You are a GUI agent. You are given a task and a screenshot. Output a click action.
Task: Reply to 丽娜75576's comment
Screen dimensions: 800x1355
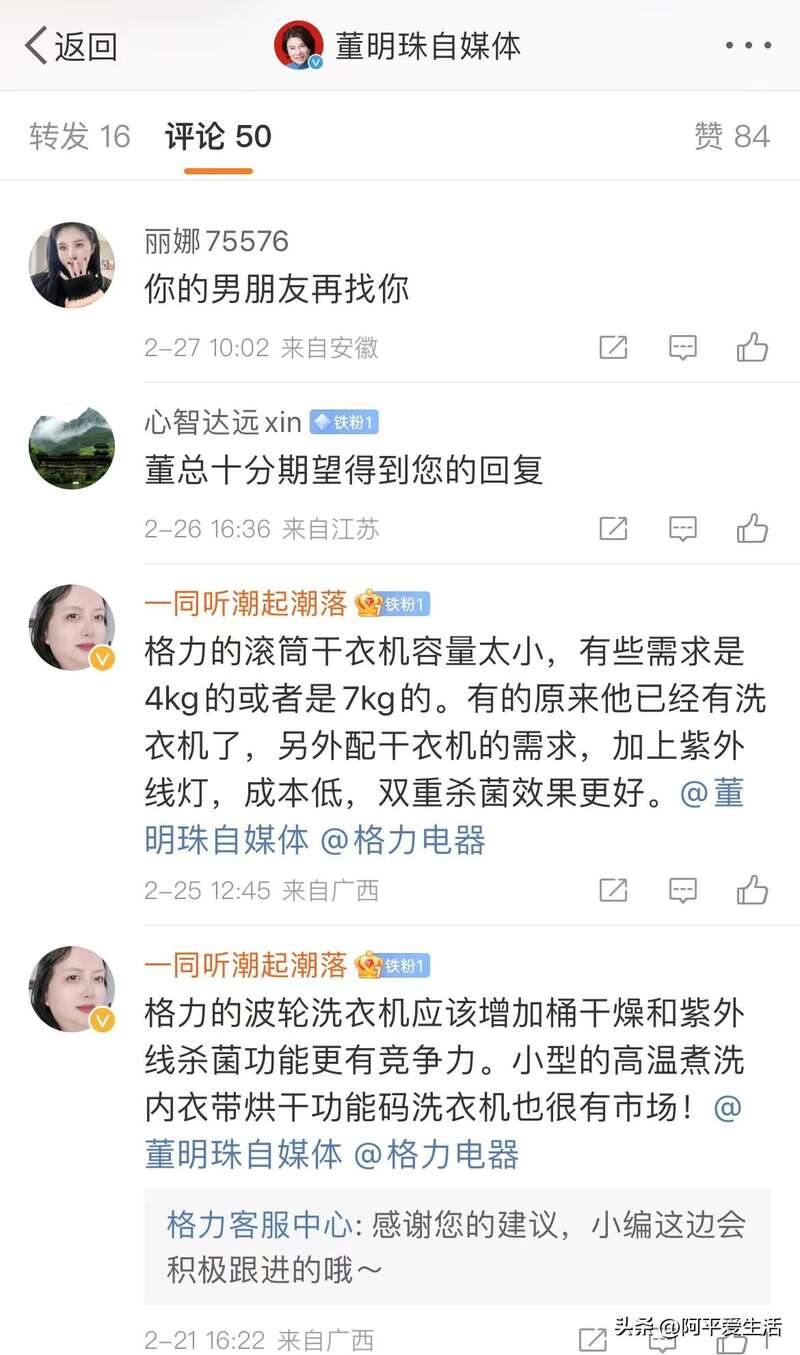click(682, 348)
